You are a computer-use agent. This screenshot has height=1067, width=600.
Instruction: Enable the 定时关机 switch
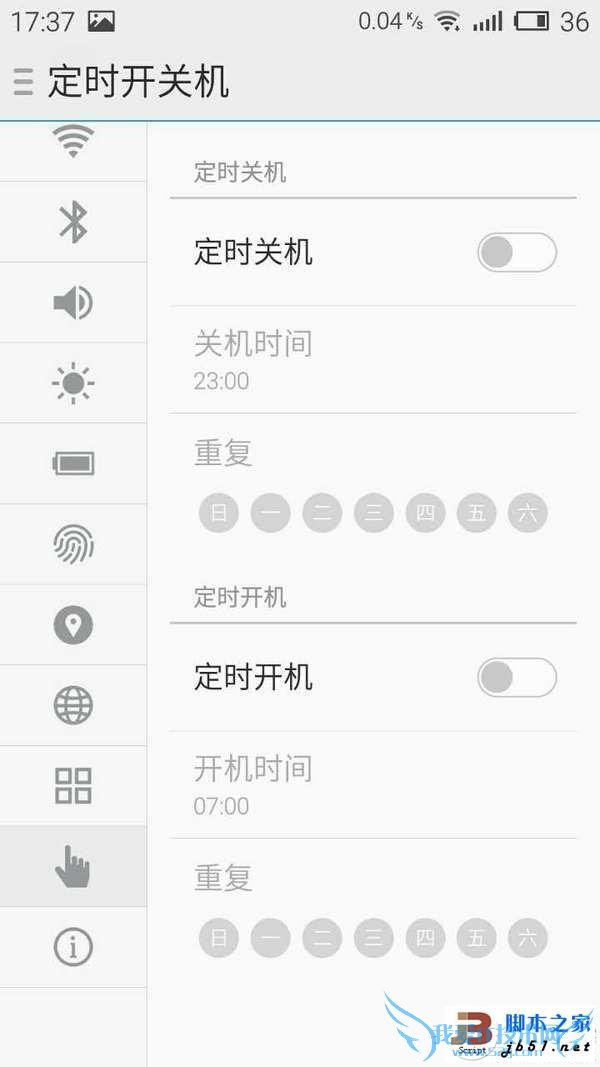coord(516,252)
